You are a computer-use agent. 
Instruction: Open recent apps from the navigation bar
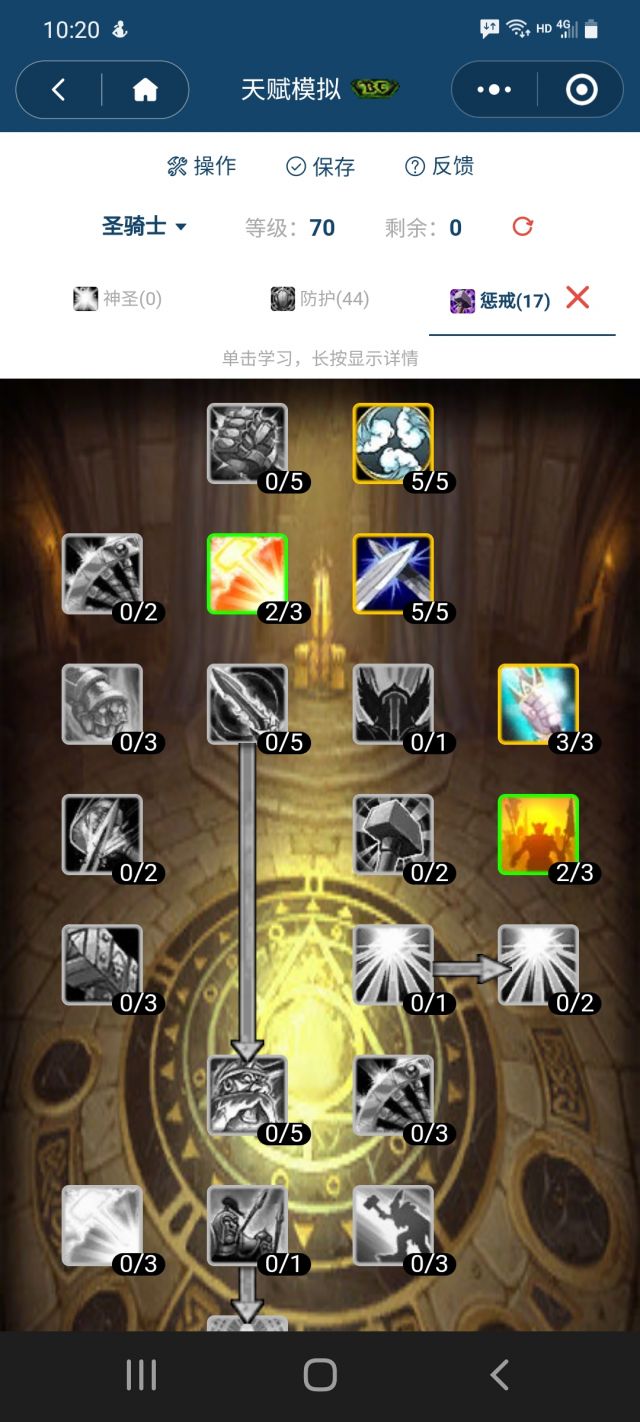(141, 1375)
